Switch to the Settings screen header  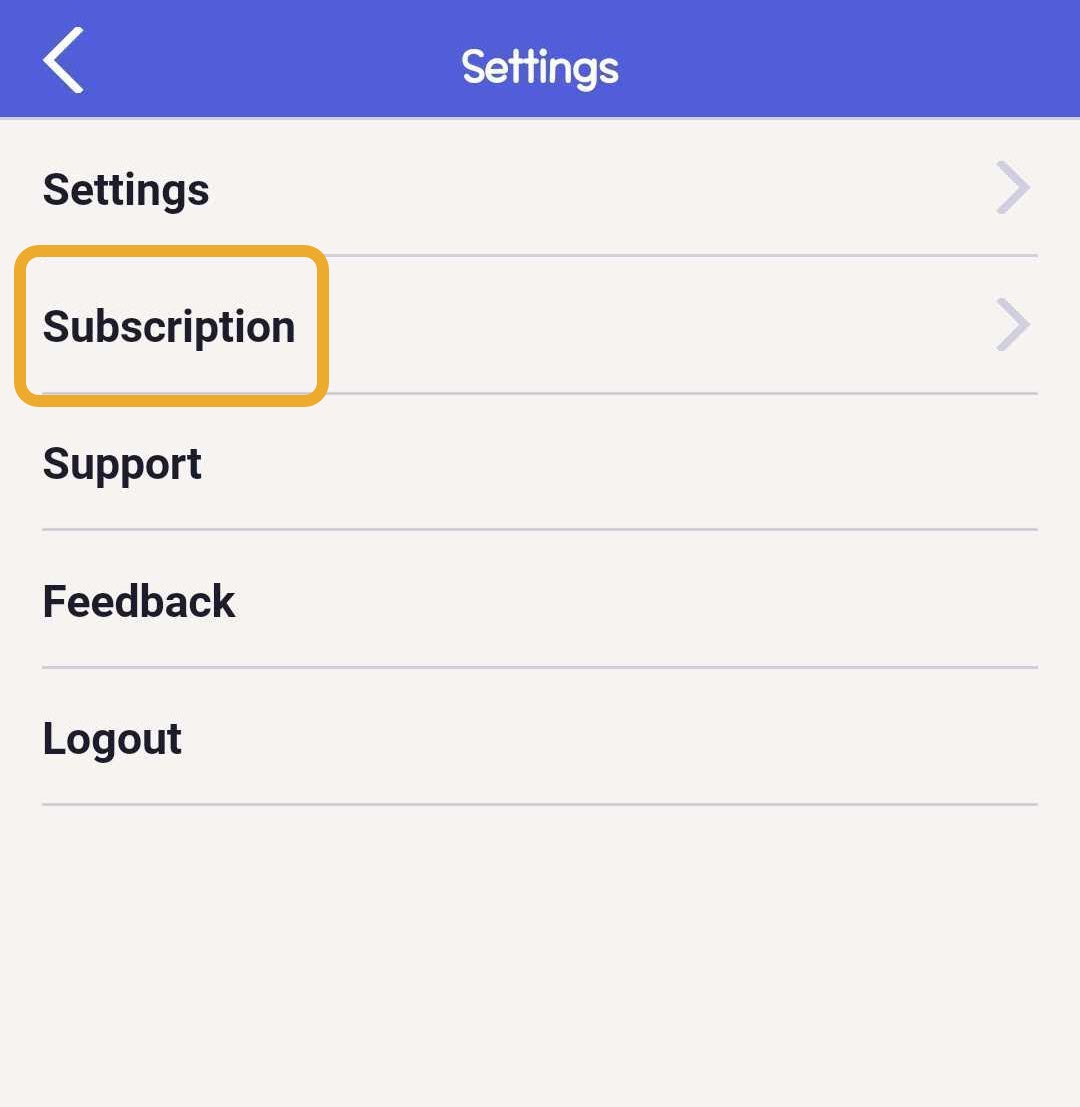click(539, 66)
